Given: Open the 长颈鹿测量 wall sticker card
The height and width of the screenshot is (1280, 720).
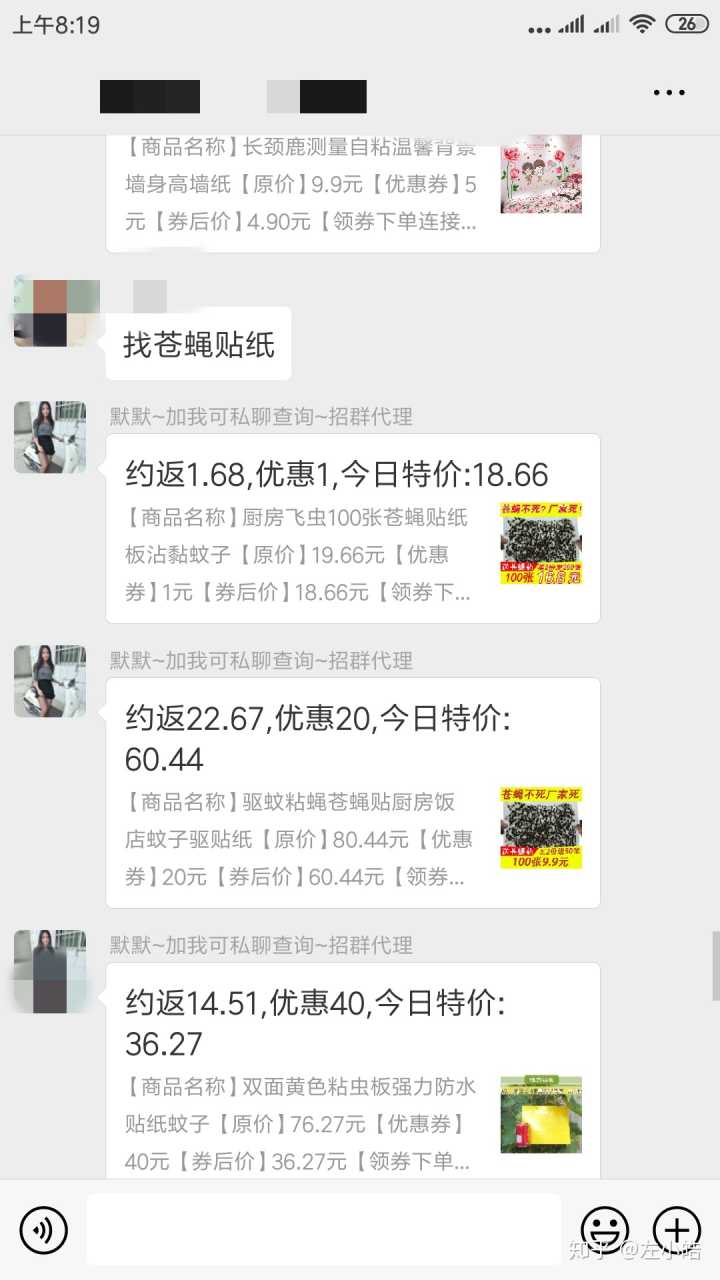Looking at the screenshot, I should point(352,192).
